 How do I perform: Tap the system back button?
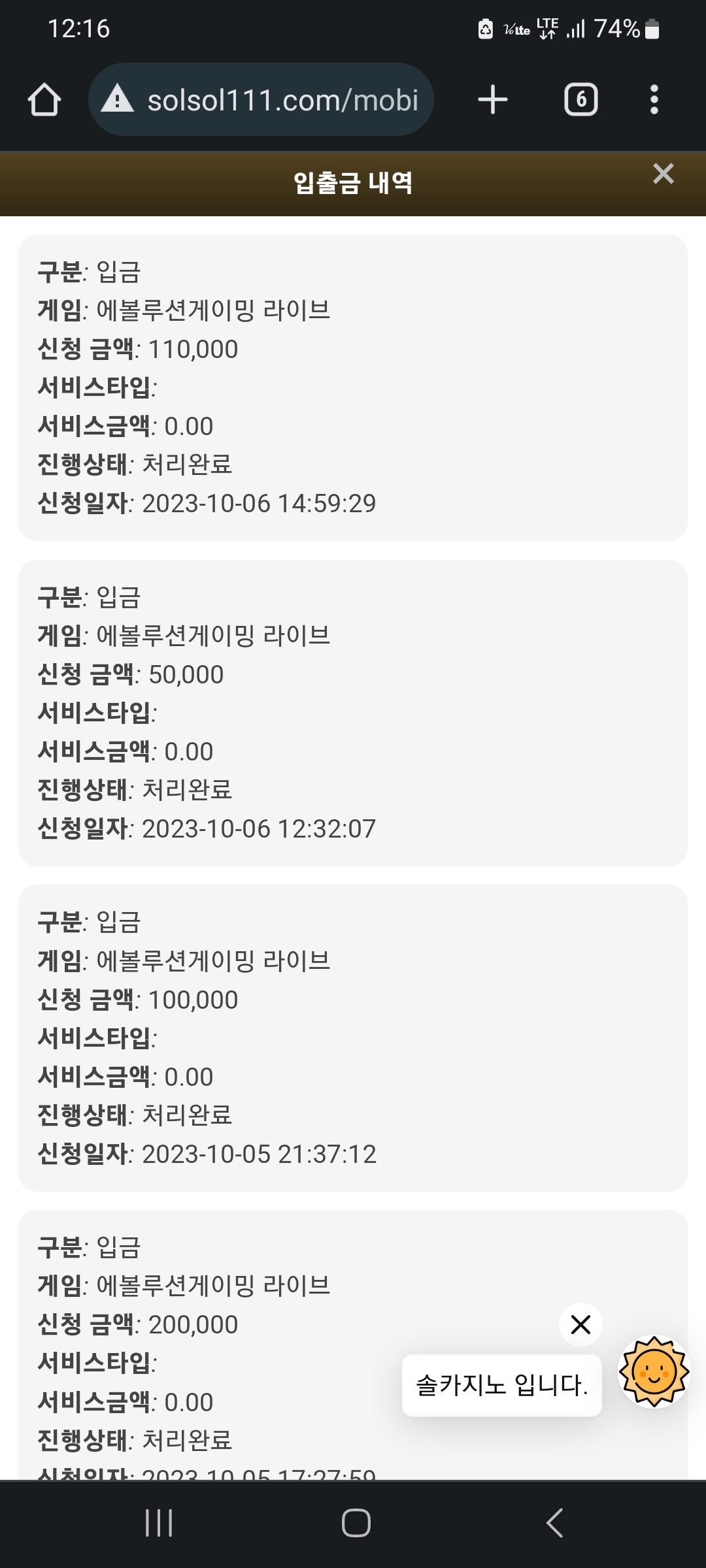pos(554,1523)
